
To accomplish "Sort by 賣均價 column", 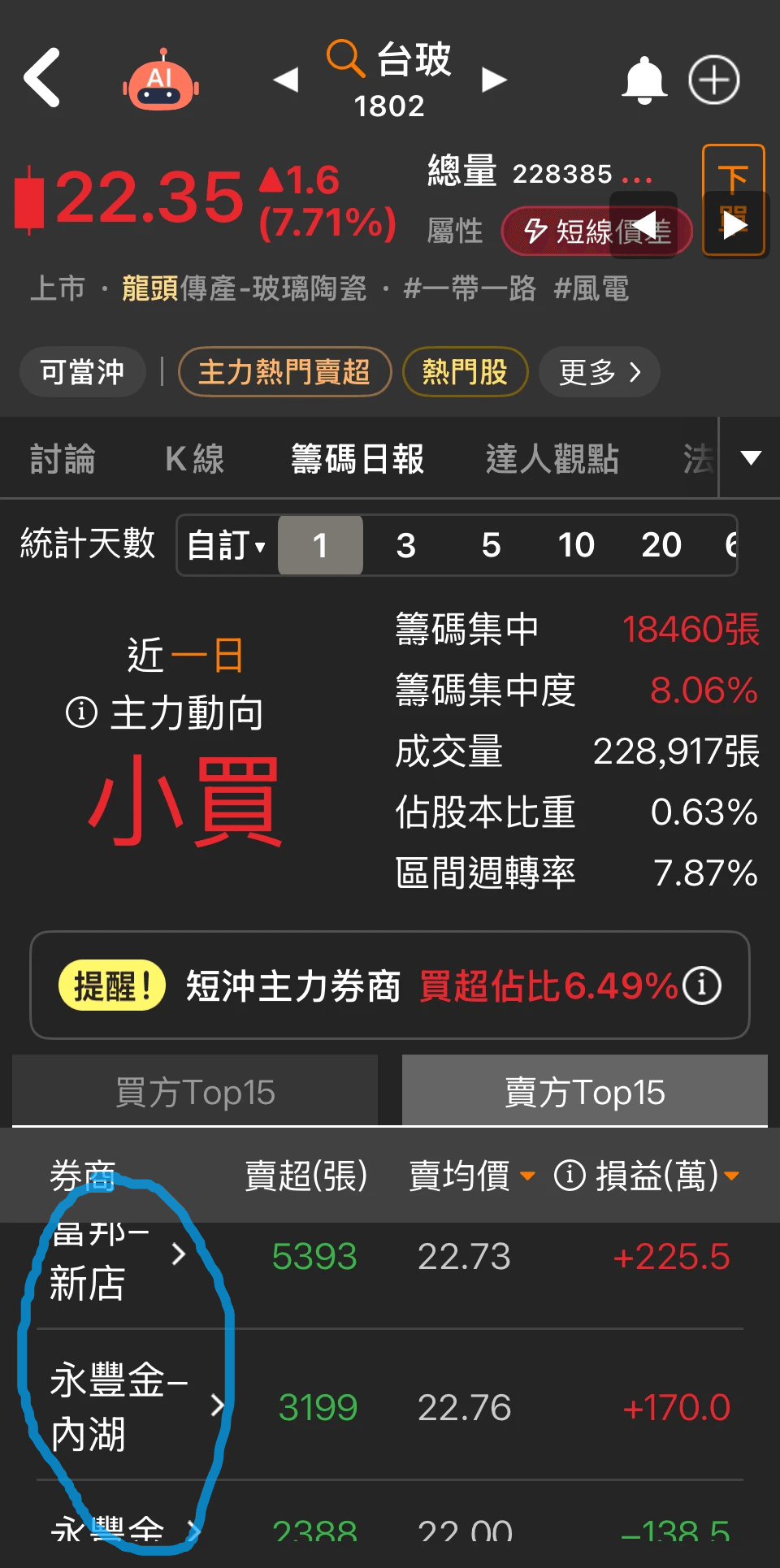I will click(x=471, y=1176).
